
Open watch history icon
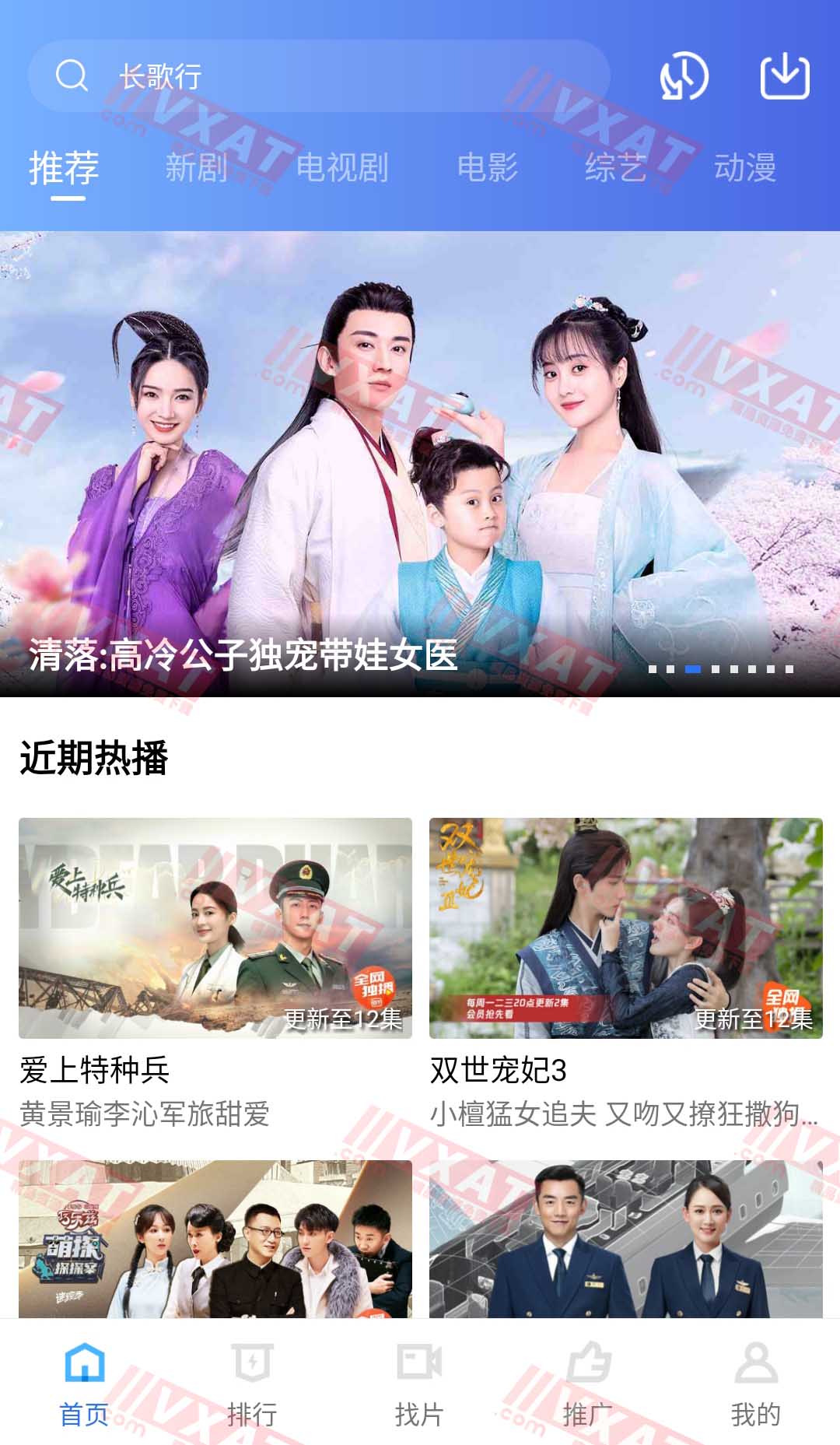coord(684,76)
